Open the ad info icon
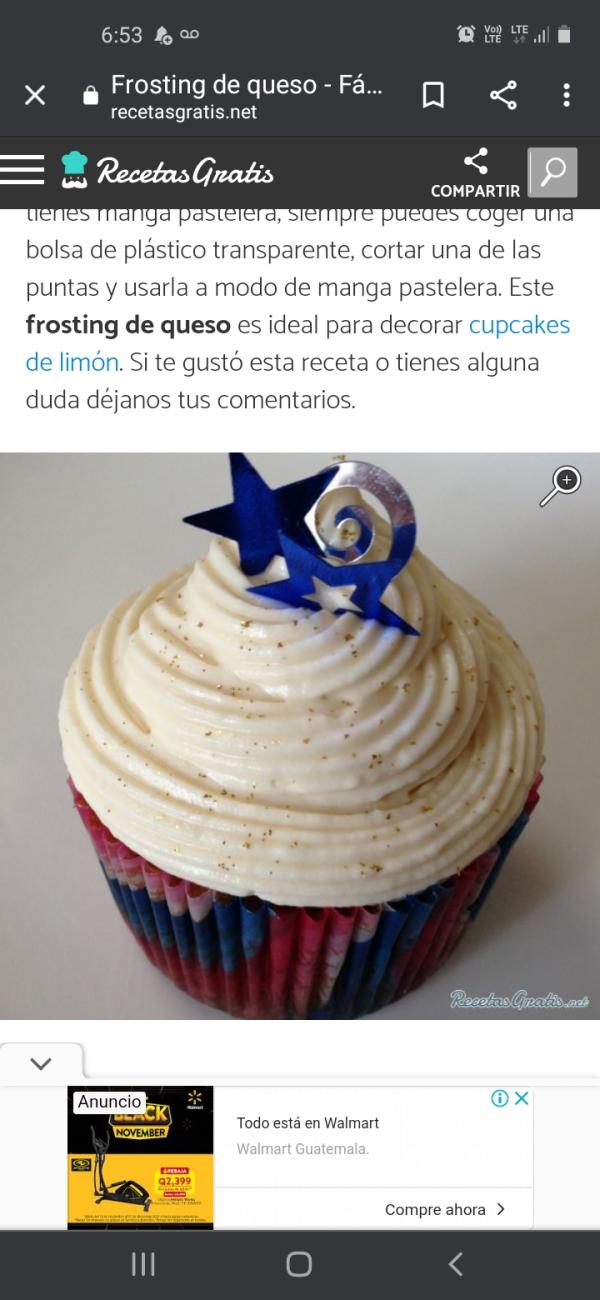 (500, 1098)
